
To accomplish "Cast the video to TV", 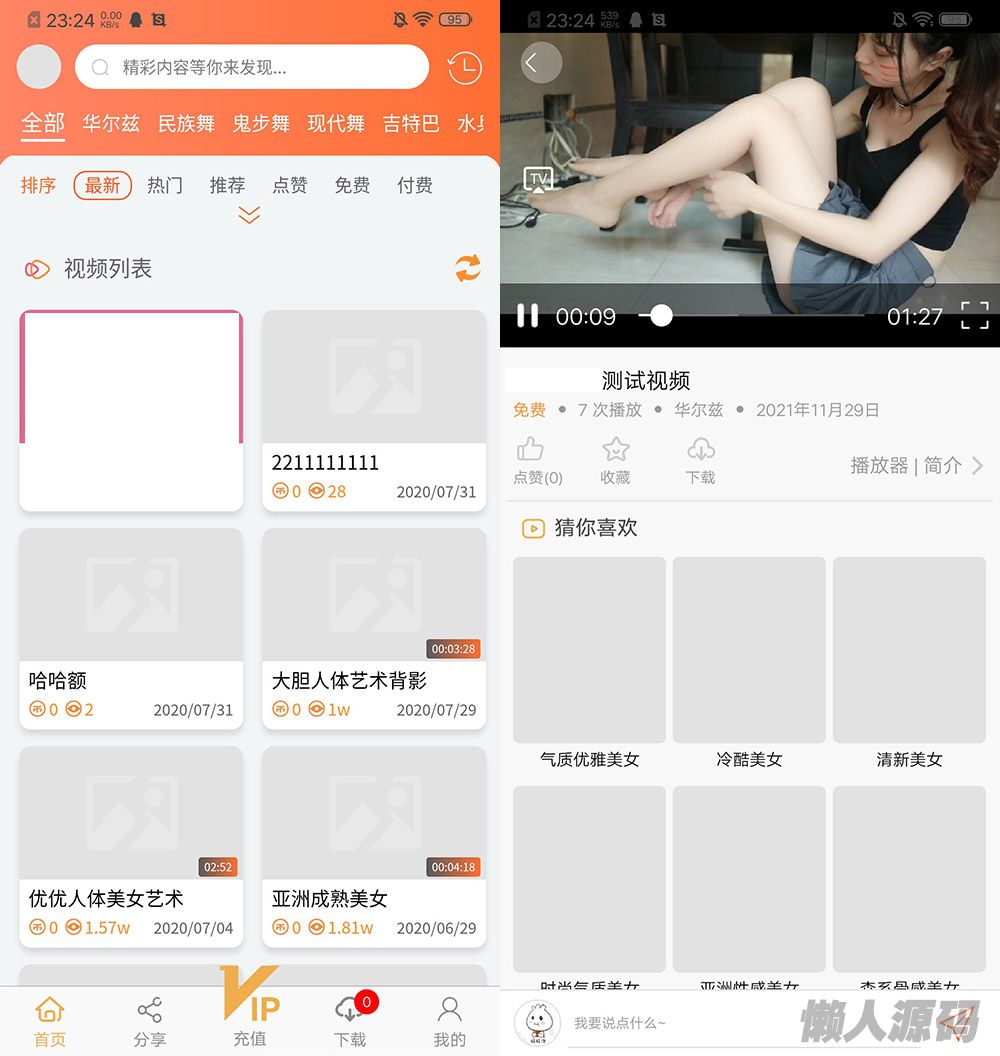I will [539, 180].
